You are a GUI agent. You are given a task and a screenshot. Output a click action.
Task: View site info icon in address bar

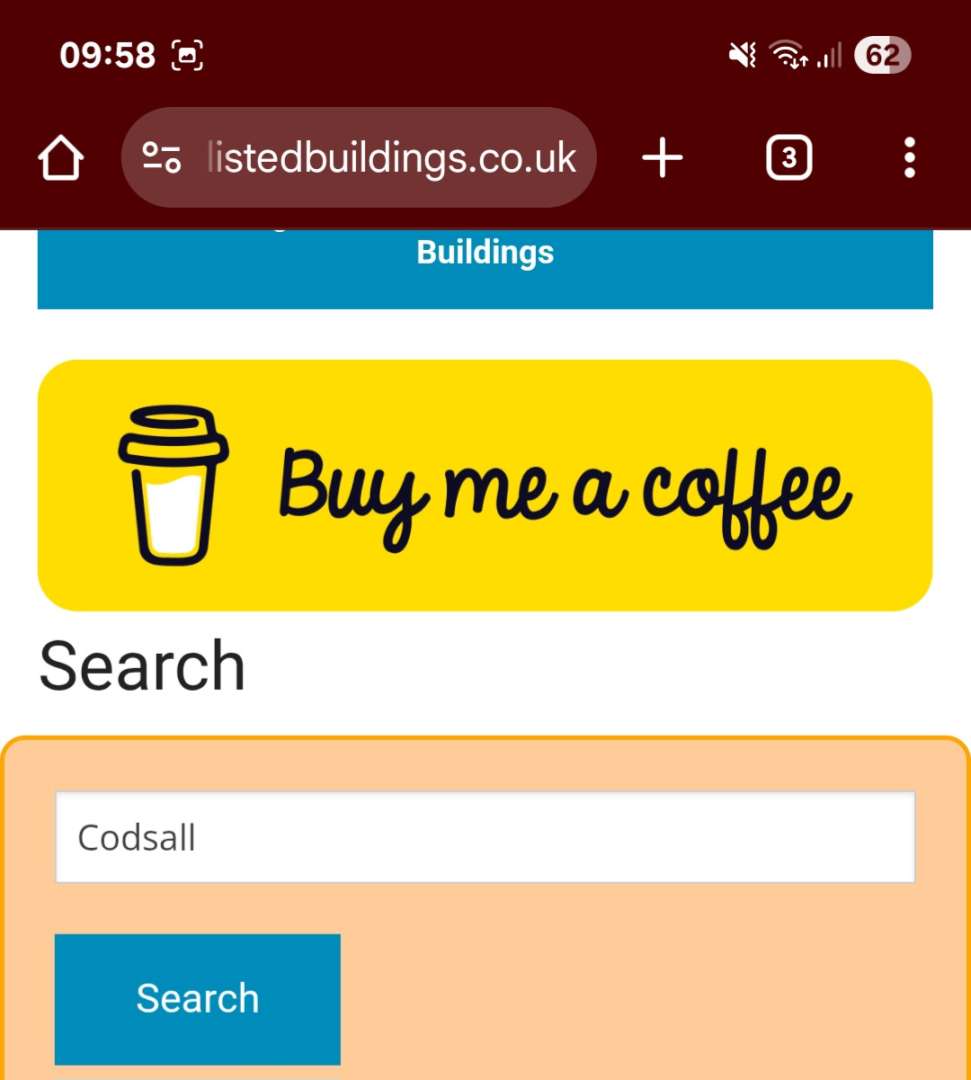click(x=162, y=158)
